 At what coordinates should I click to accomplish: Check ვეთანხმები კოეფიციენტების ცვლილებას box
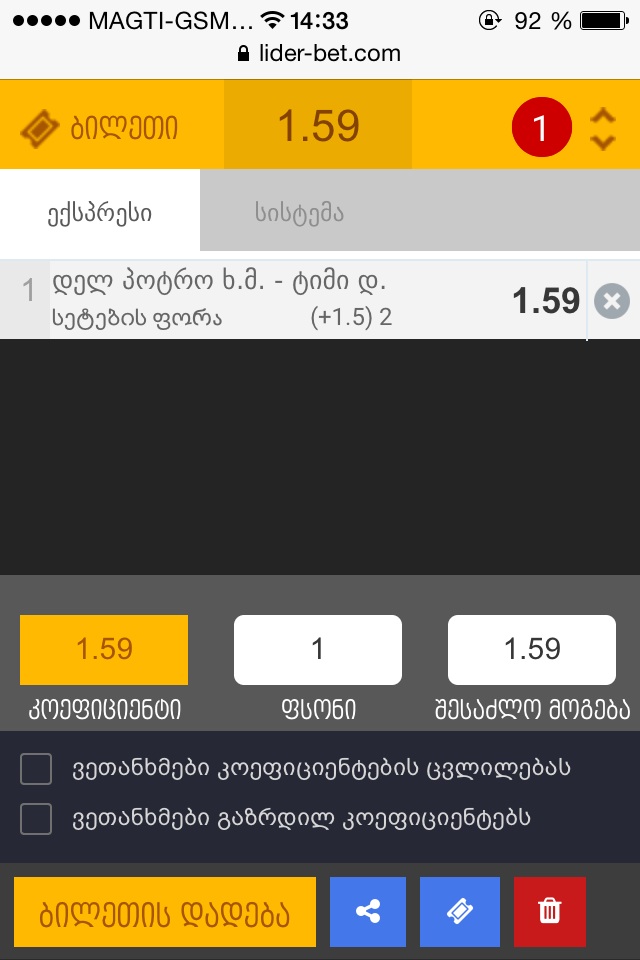point(36,769)
